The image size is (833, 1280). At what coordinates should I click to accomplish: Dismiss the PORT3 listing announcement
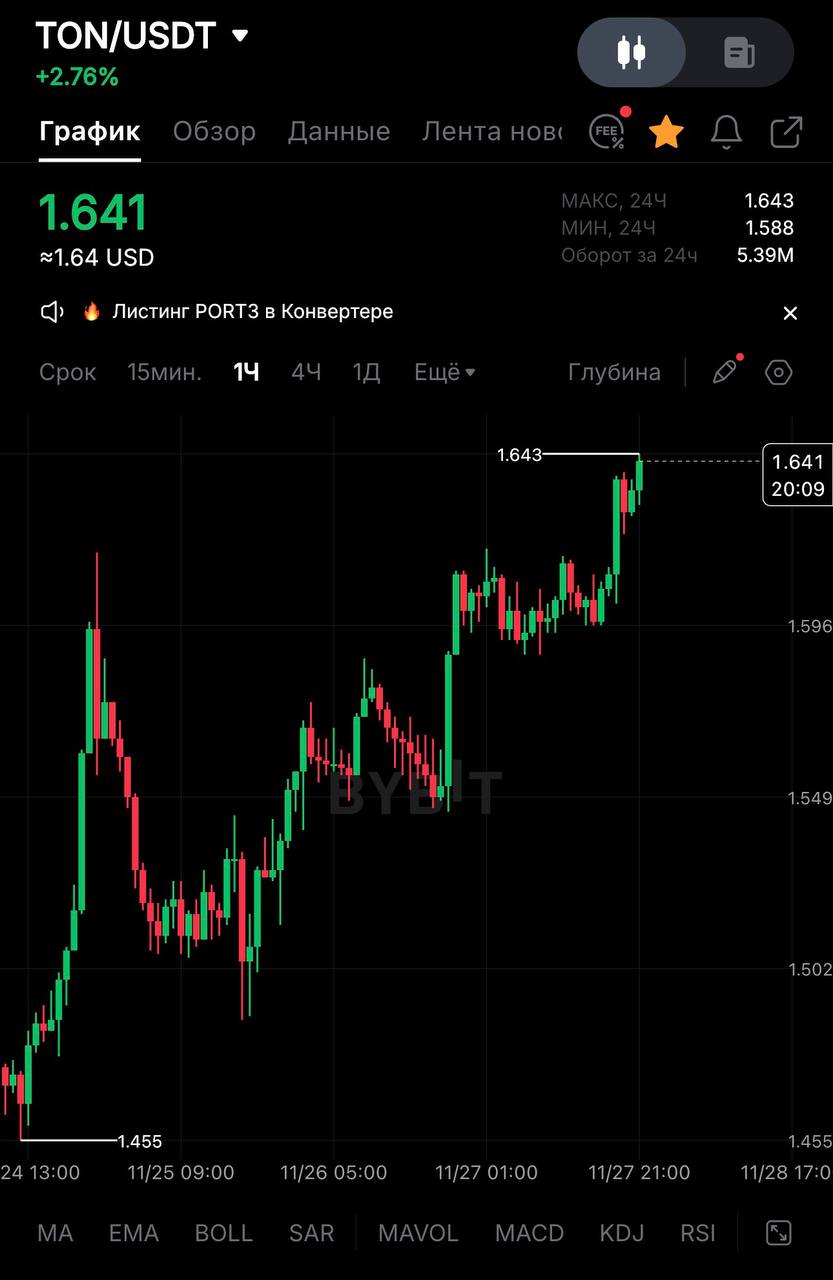(790, 313)
